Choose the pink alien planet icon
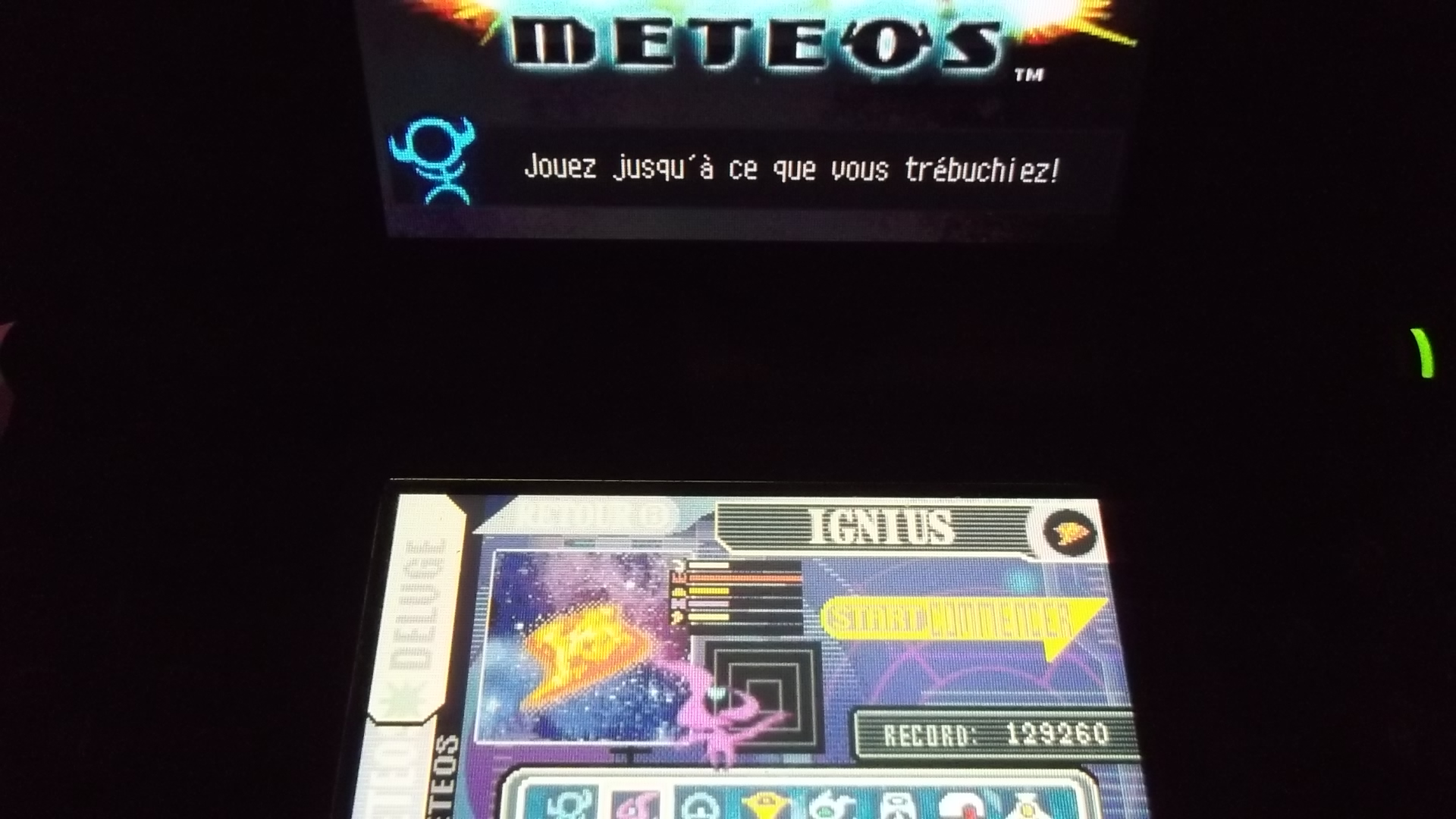Image resolution: width=1456 pixels, height=819 pixels. click(635, 806)
